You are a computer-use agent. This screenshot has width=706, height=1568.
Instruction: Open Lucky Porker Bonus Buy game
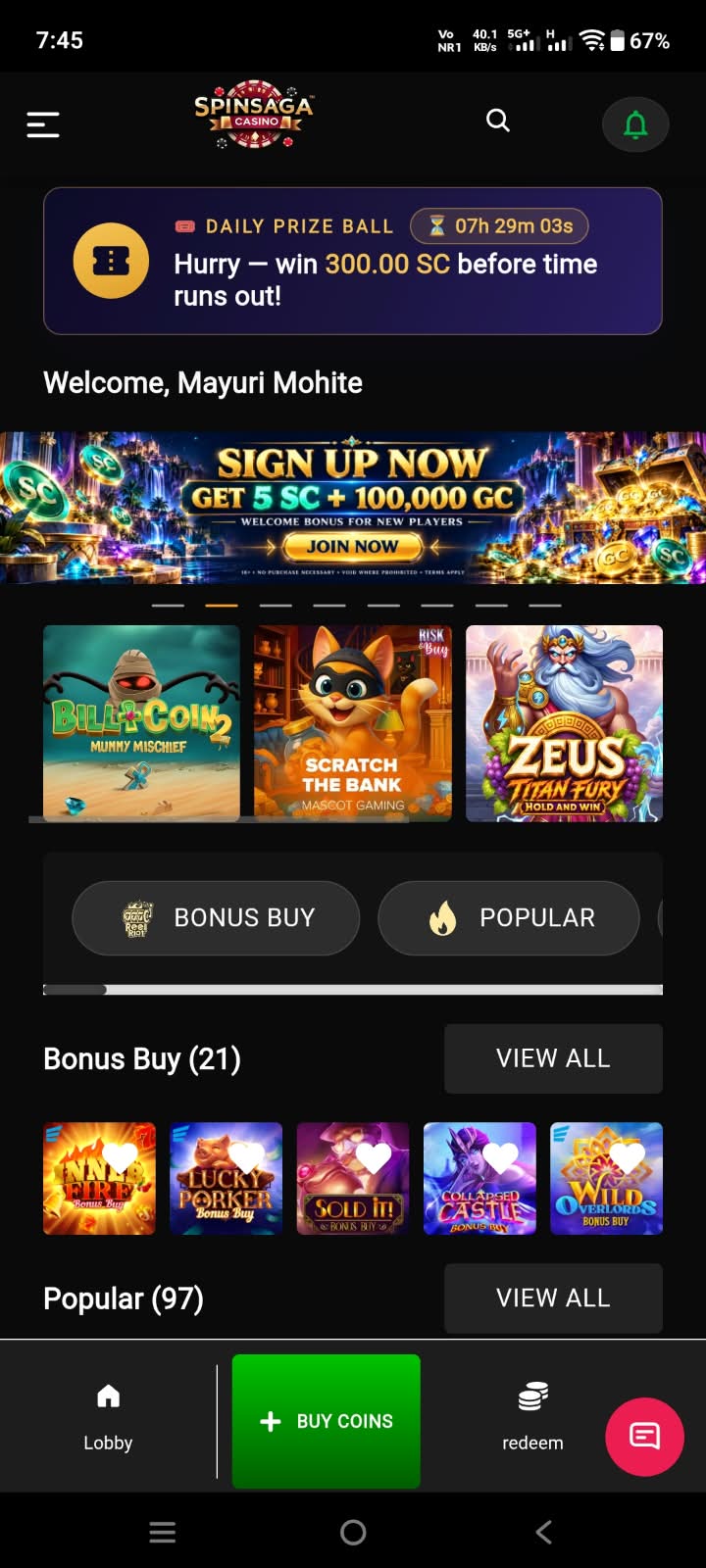pos(226,1178)
